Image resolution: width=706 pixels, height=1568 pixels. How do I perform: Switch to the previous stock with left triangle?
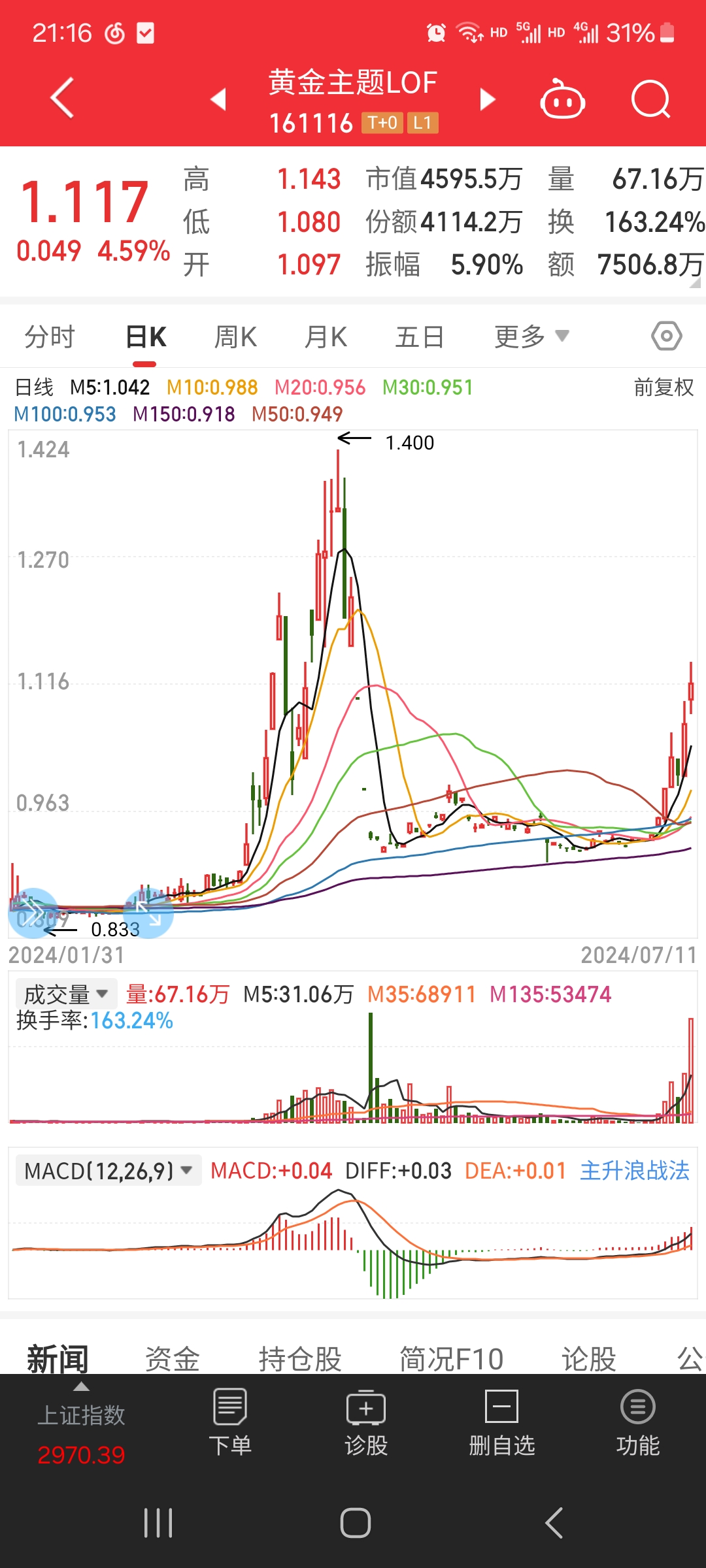[x=218, y=99]
